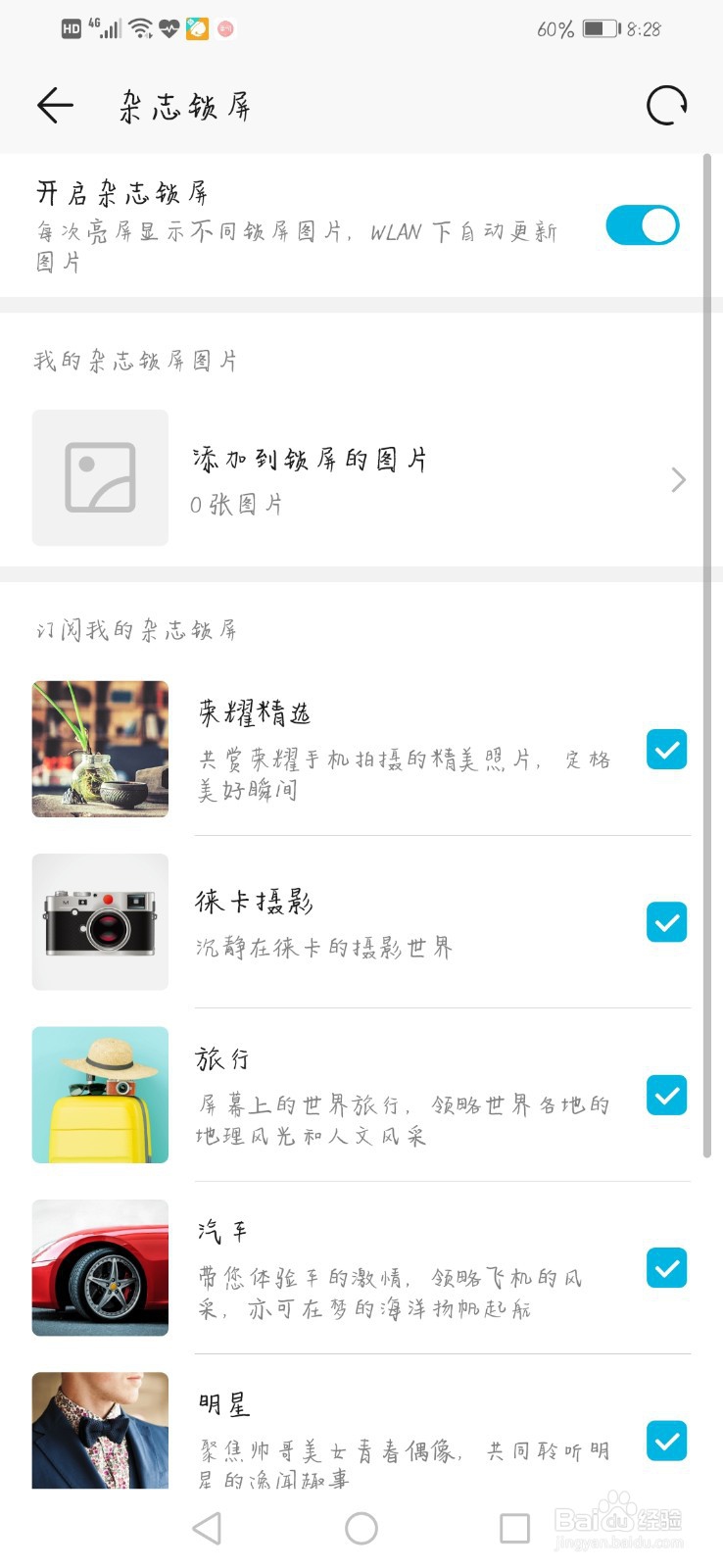Screen dimensions: 723x1568
Task: Disable the 开启杂志锁屏 toggle switch
Action: pyautogui.click(x=642, y=225)
